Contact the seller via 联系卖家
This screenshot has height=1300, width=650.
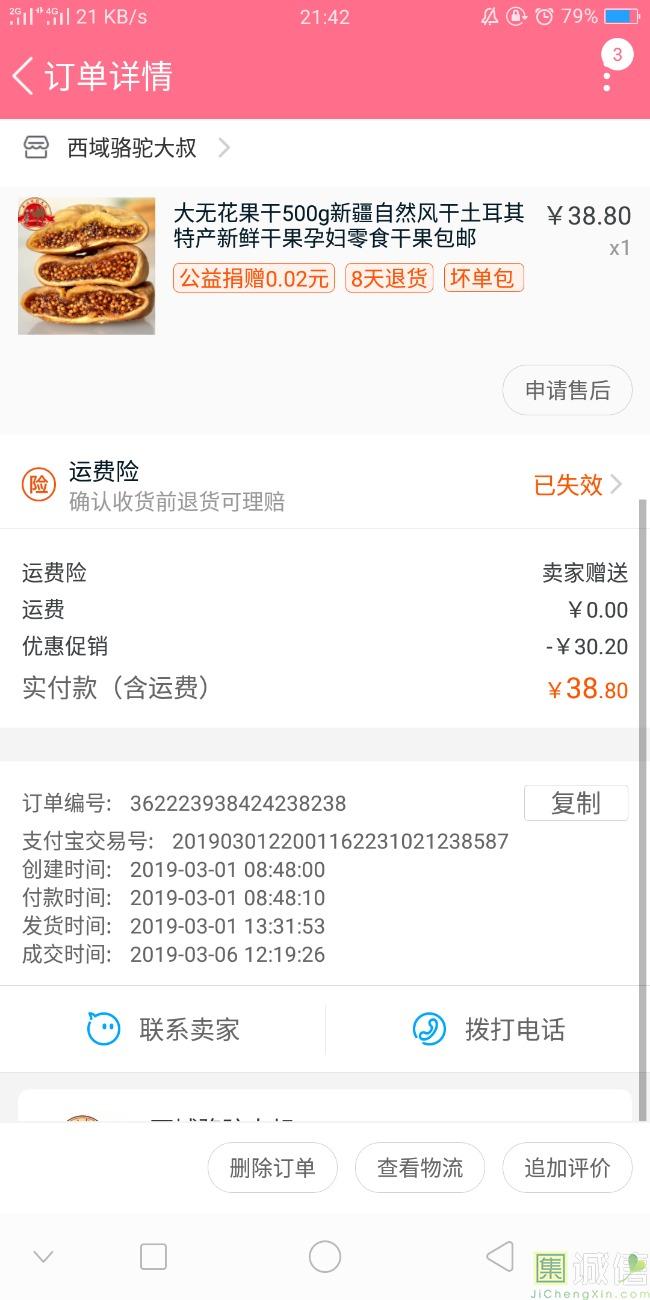[163, 1029]
